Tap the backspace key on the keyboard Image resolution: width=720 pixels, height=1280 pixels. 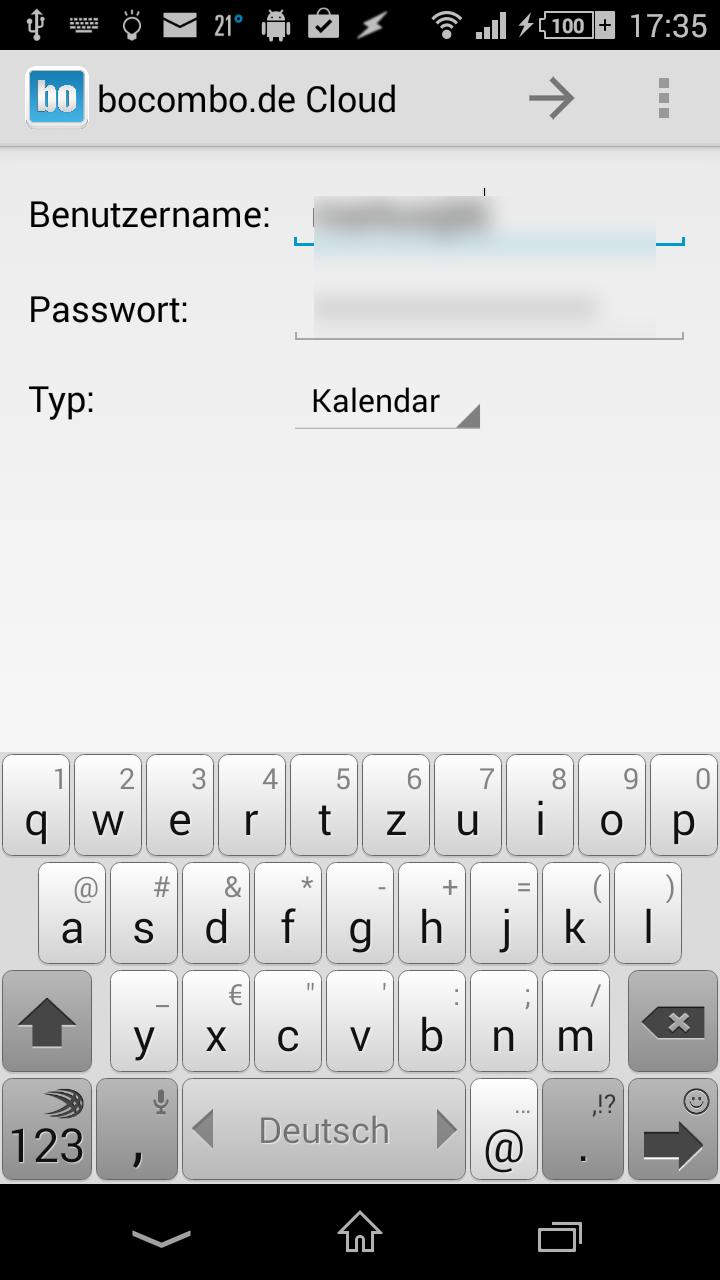click(x=673, y=1022)
